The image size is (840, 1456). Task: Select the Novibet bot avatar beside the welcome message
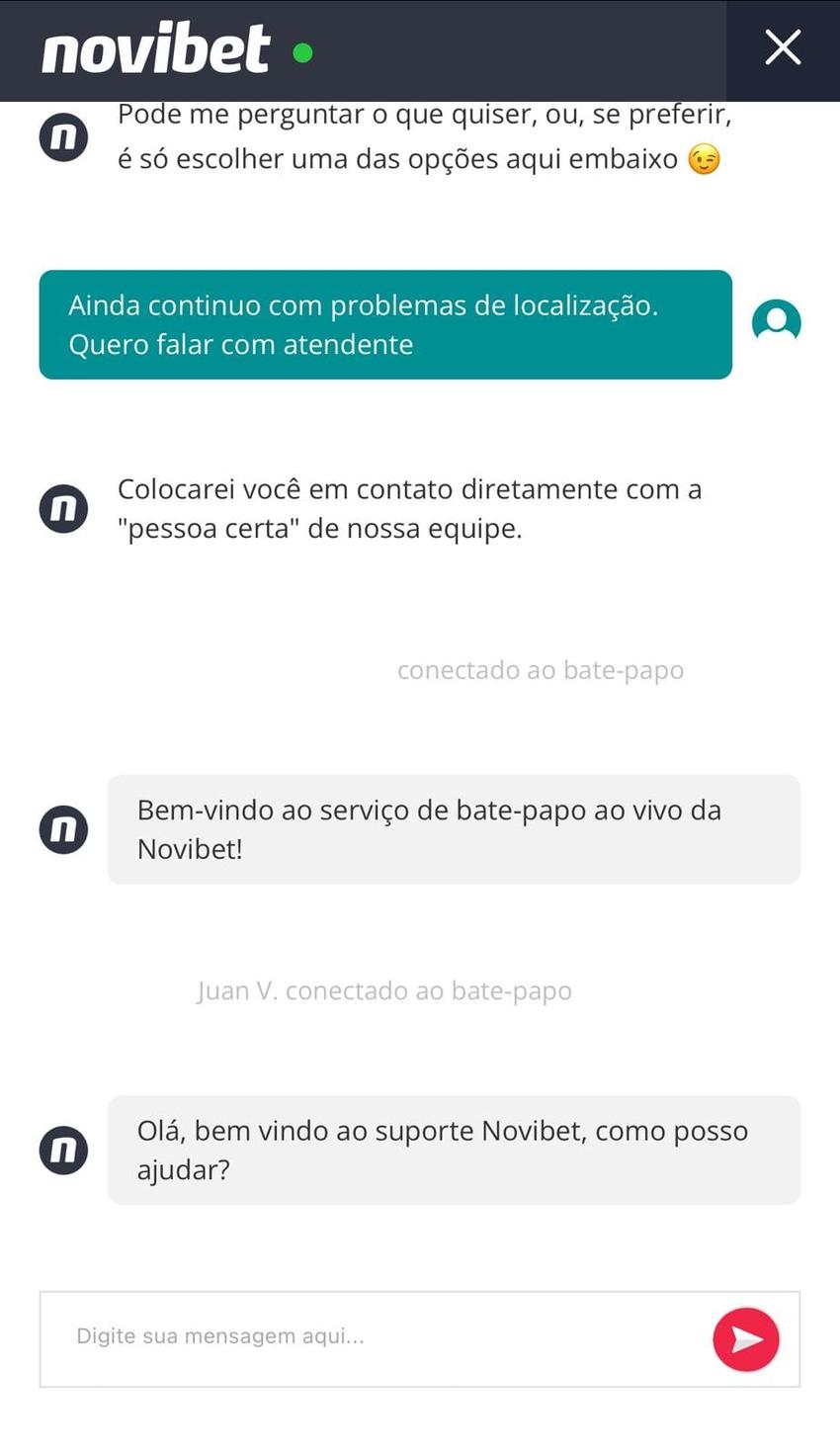click(x=62, y=829)
